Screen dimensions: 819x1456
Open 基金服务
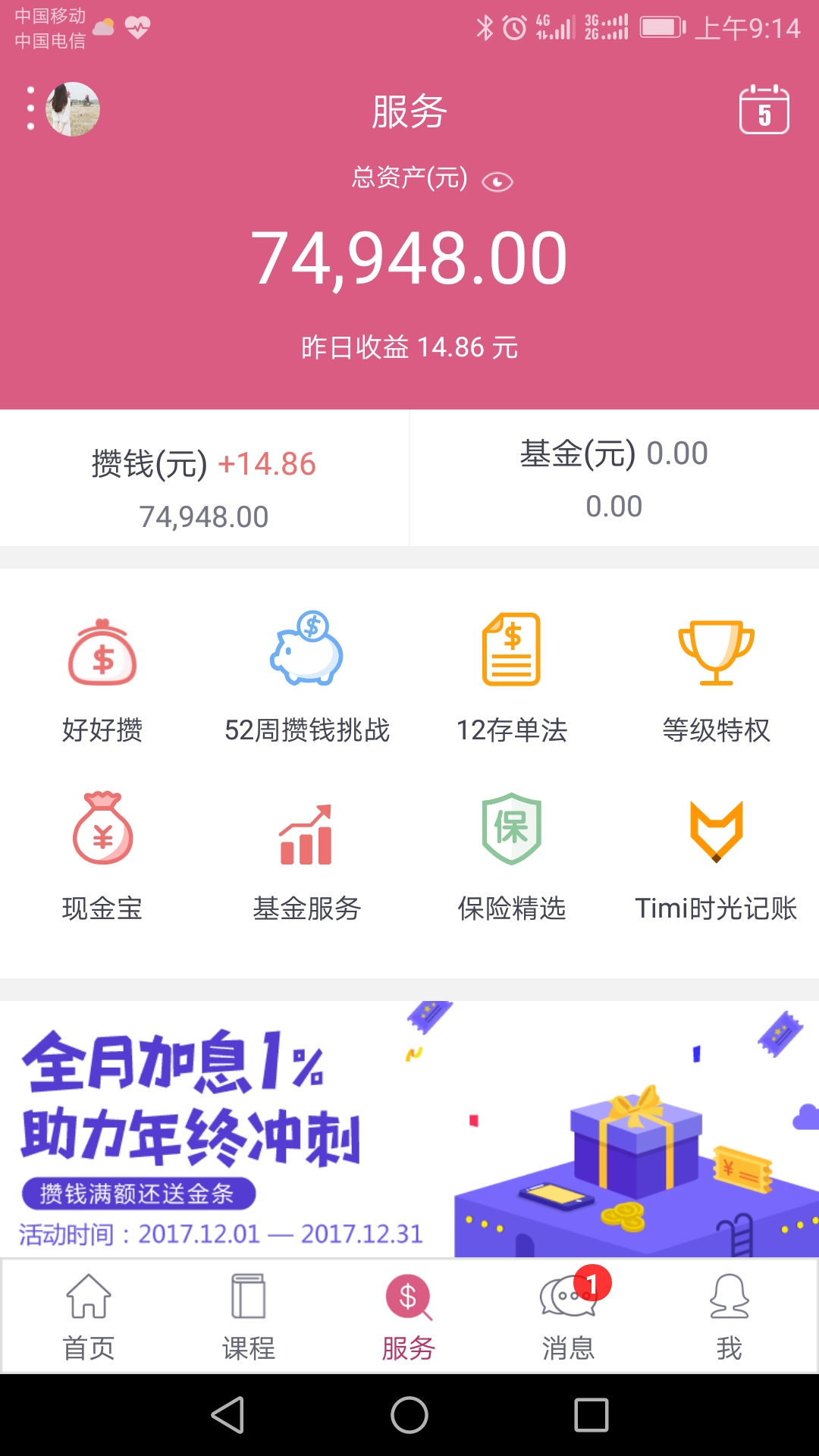(x=307, y=857)
